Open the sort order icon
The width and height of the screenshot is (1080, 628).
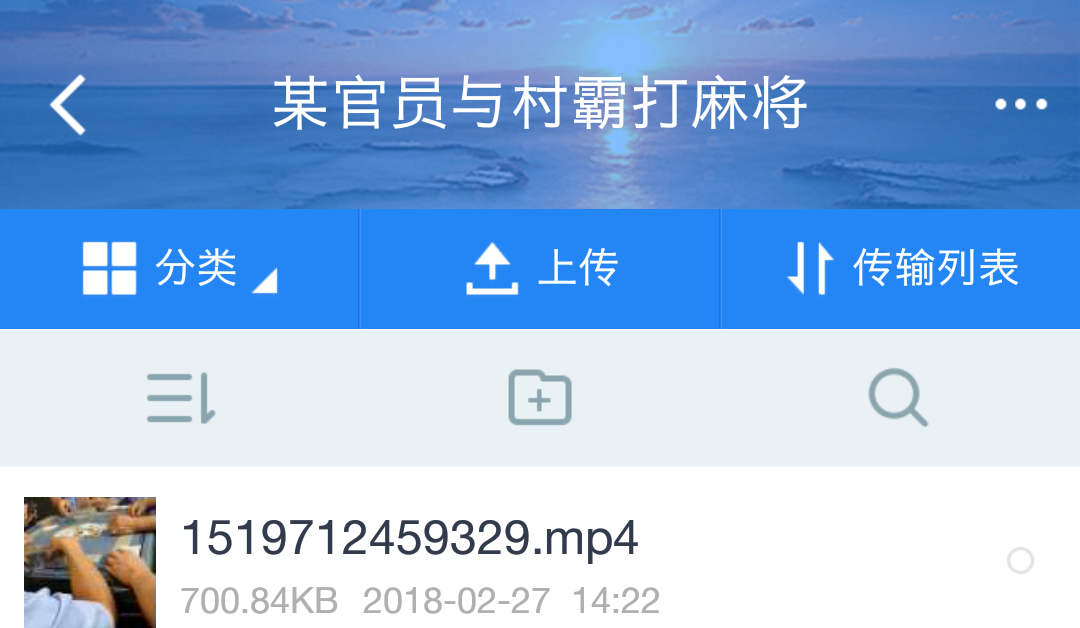pyautogui.click(x=181, y=398)
